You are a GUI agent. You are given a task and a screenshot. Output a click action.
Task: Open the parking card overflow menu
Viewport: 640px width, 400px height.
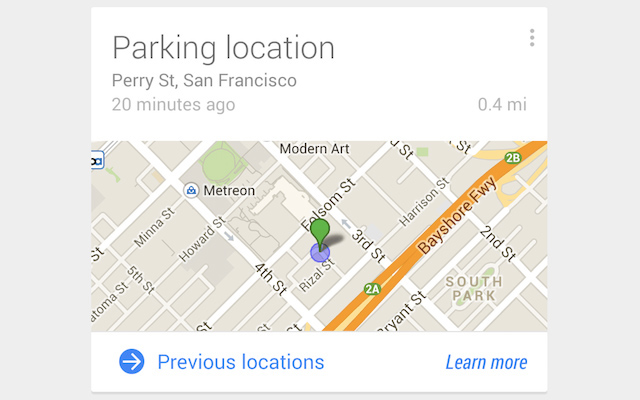point(532,38)
